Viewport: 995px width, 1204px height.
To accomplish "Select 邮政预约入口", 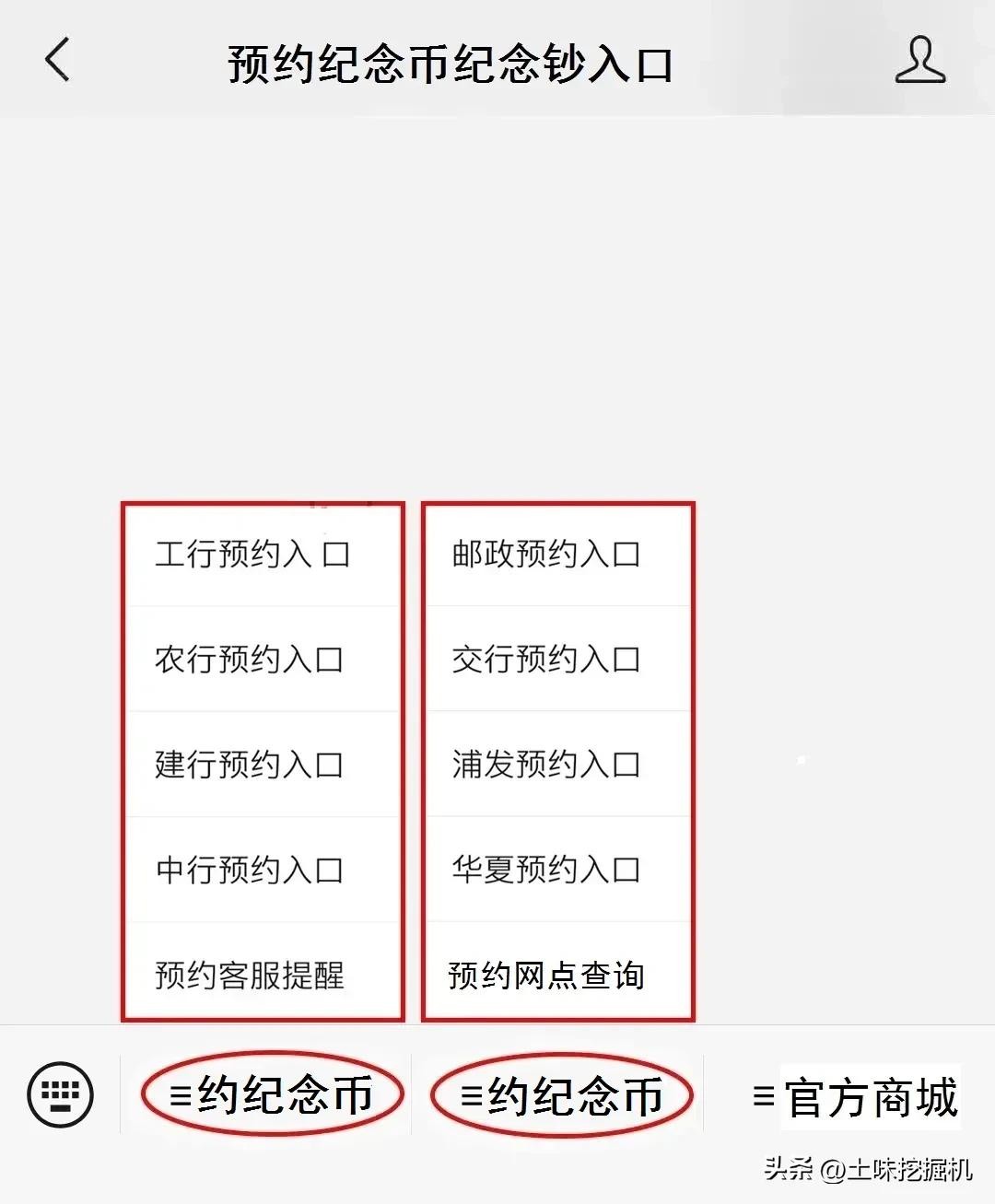I will (x=546, y=555).
